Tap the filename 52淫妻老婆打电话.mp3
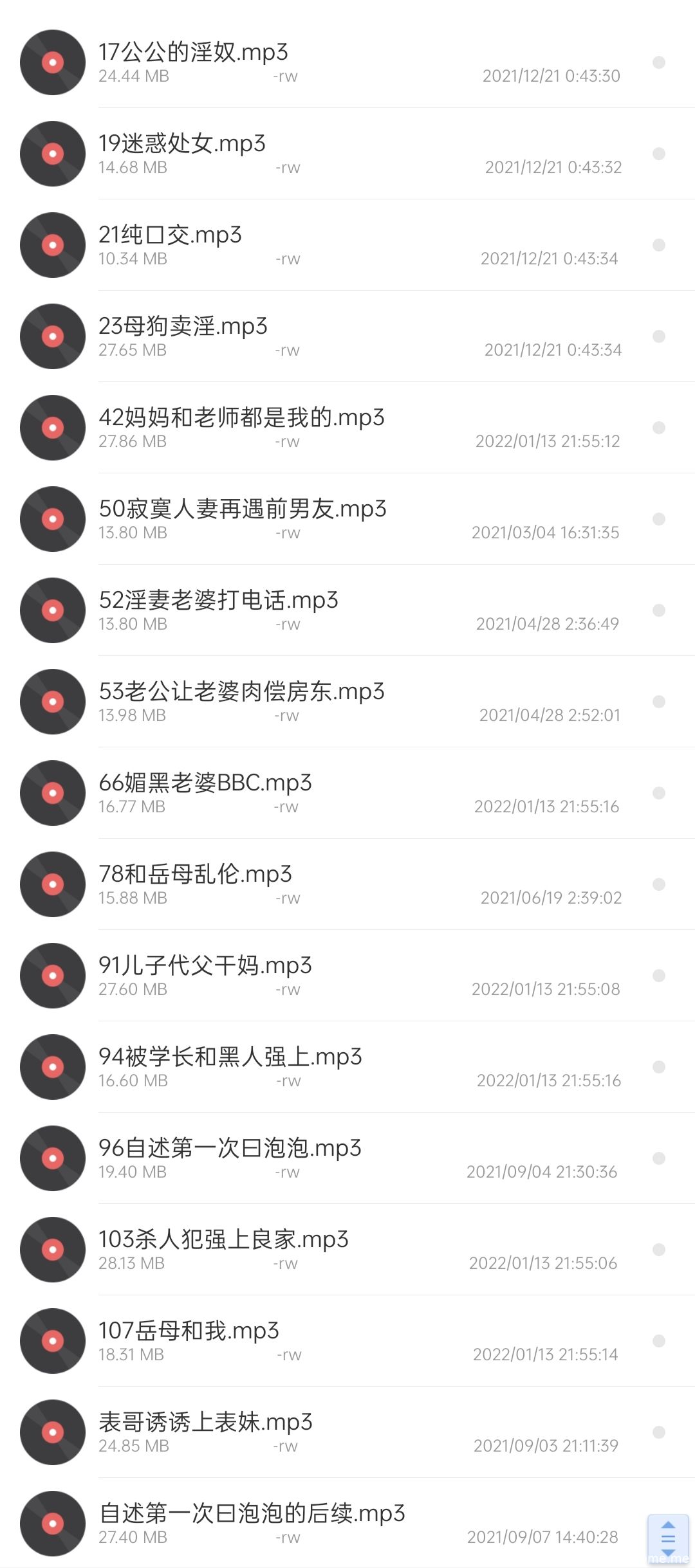The image size is (695, 1568). coord(219,600)
